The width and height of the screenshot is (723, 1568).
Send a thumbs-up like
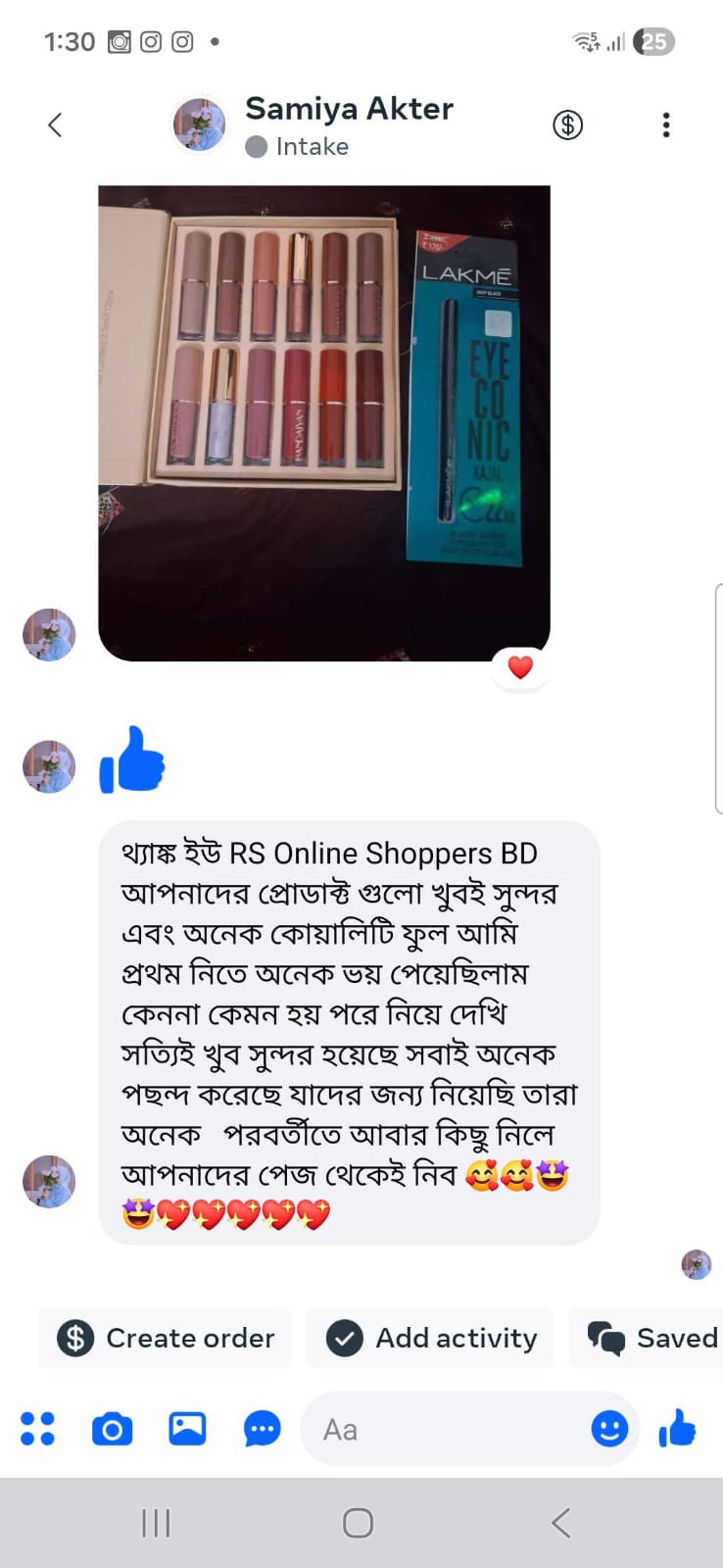point(678,1428)
